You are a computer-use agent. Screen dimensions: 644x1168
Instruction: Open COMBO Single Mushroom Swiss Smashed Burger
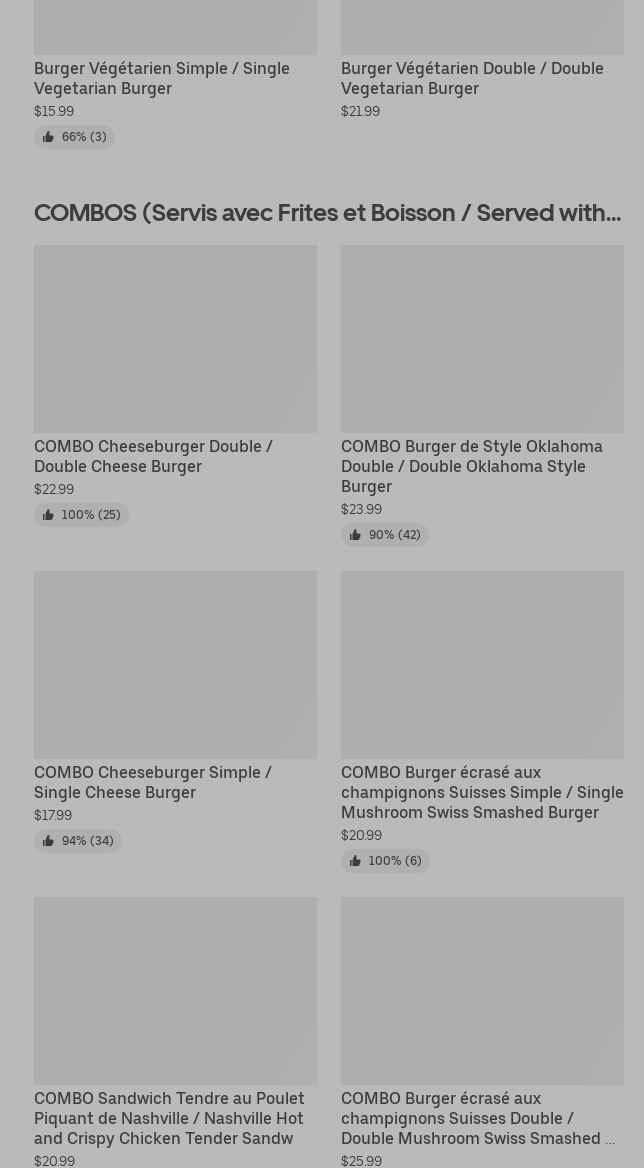(482, 721)
